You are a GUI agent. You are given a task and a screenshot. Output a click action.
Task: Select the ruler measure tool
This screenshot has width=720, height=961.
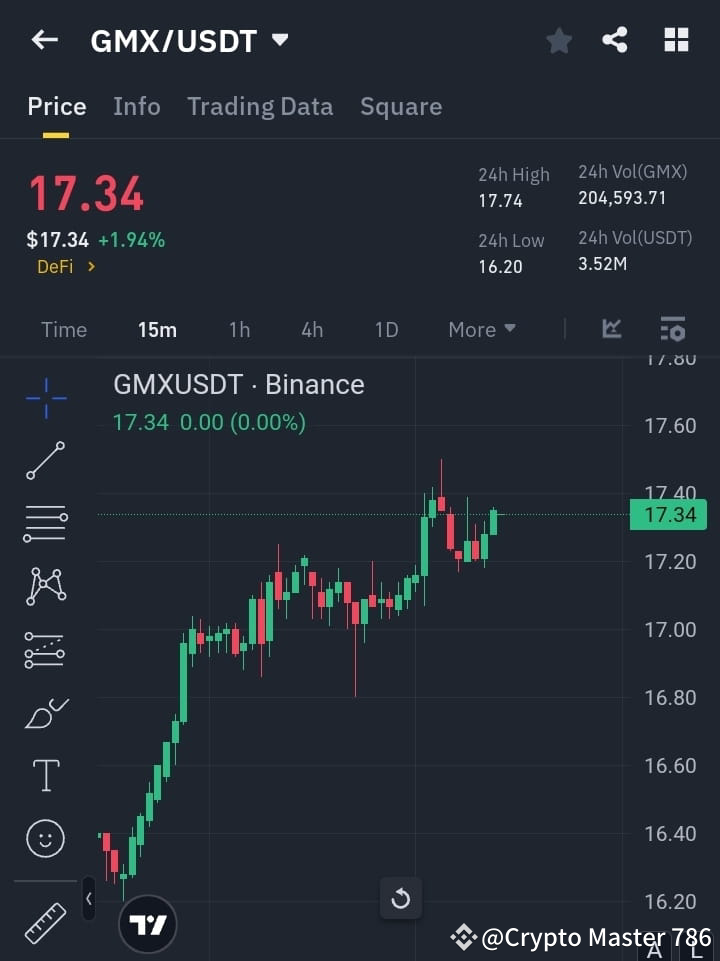click(45, 922)
